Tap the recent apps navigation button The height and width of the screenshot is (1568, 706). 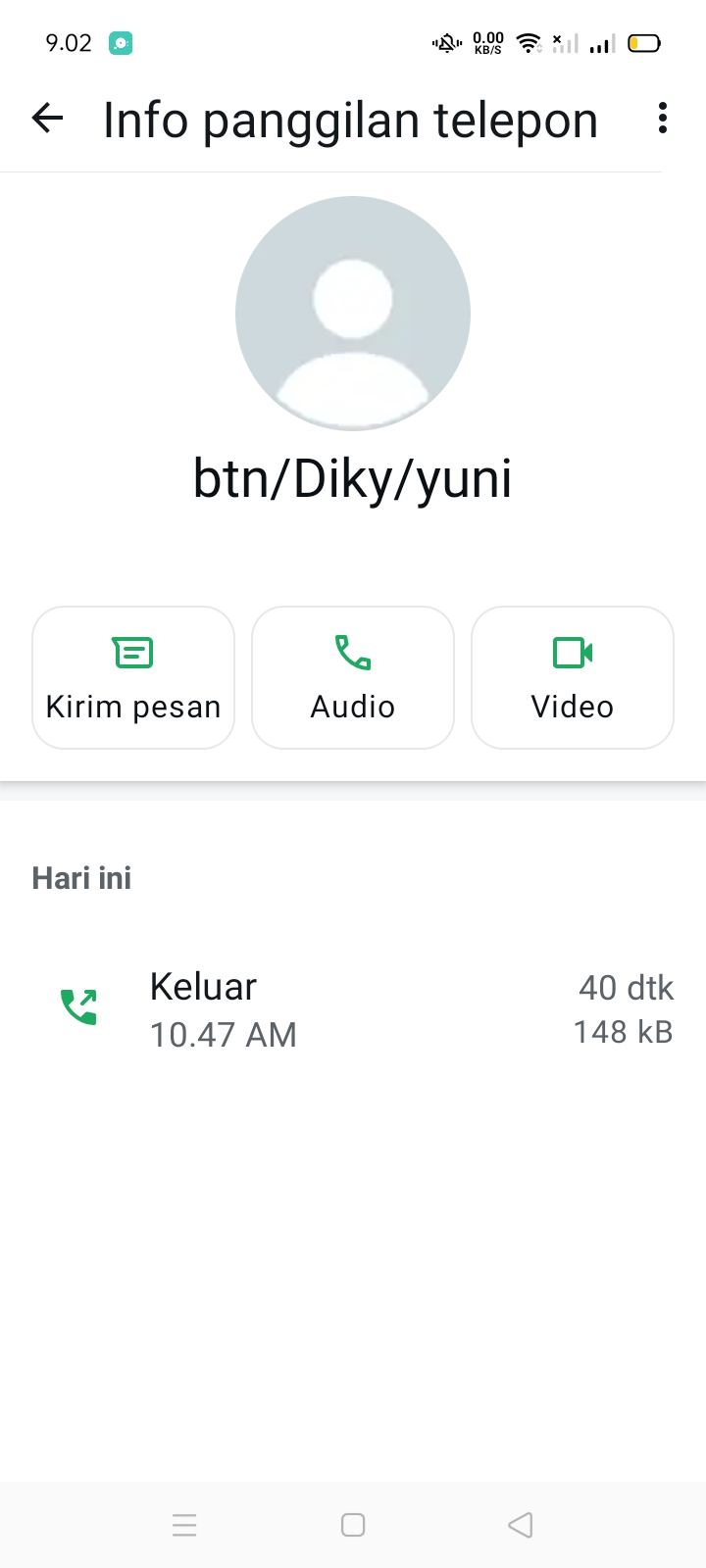[184, 1525]
